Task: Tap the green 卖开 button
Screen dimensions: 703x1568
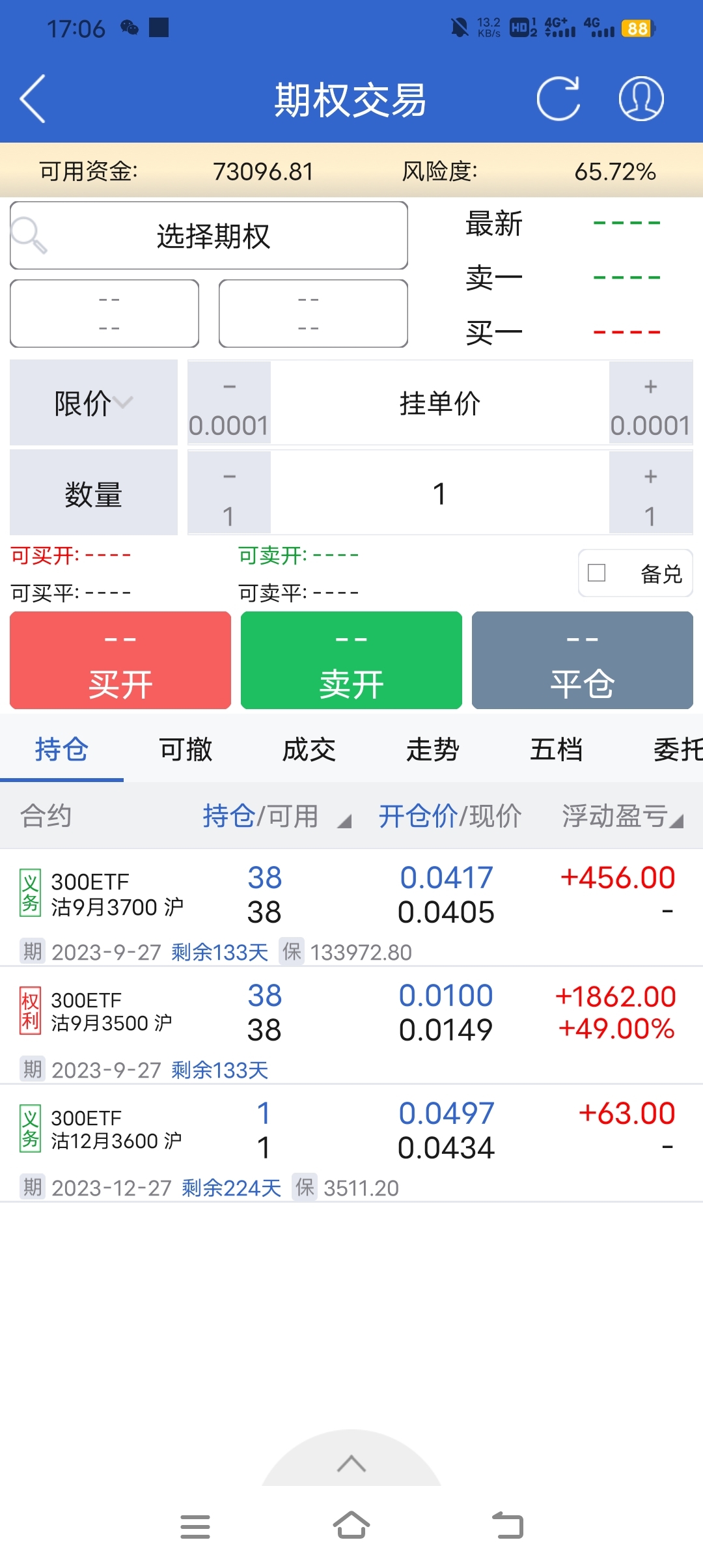Action: pyautogui.click(x=351, y=660)
